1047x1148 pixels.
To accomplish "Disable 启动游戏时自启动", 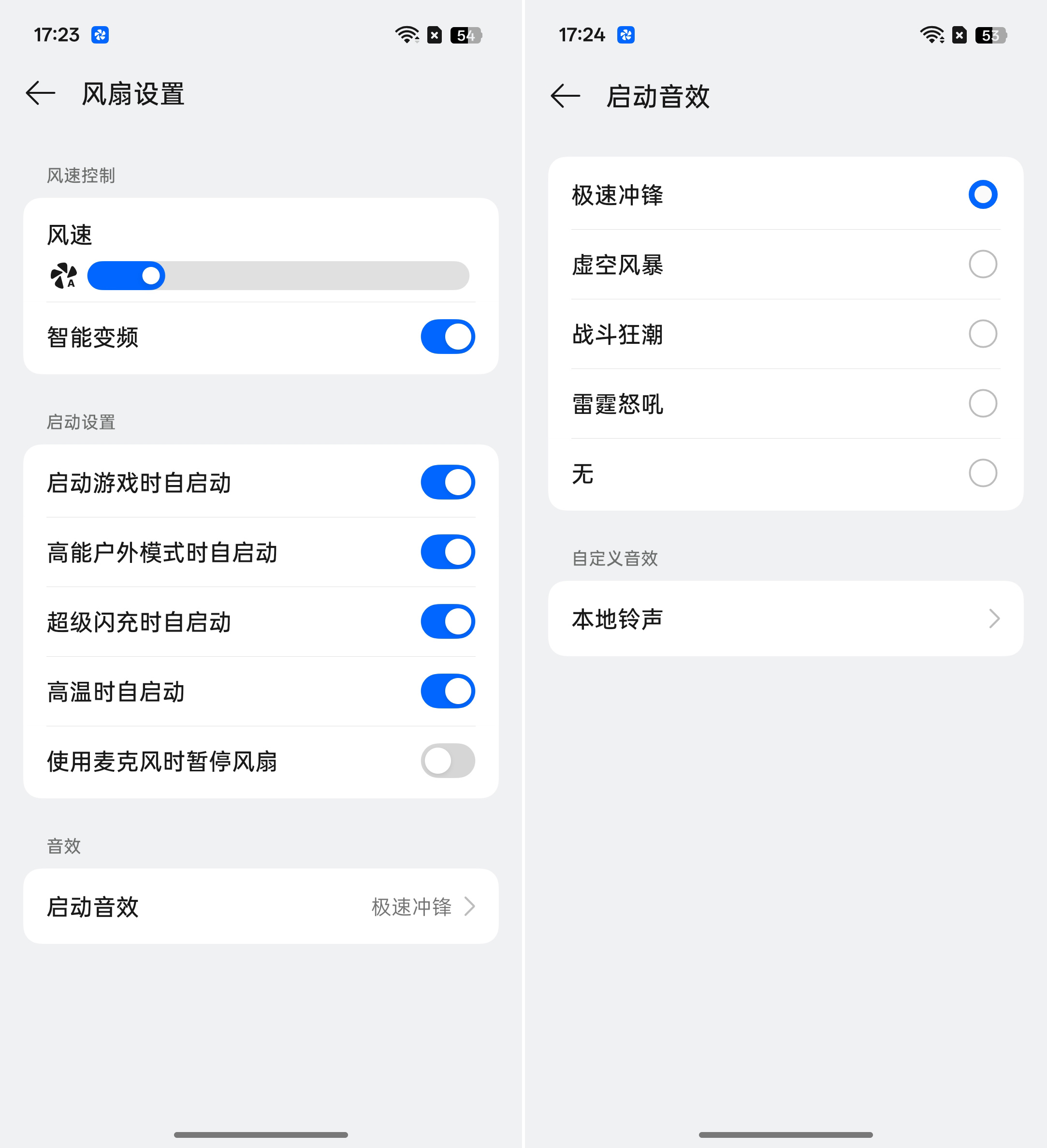I will pyautogui.click(x=448, y=482).
